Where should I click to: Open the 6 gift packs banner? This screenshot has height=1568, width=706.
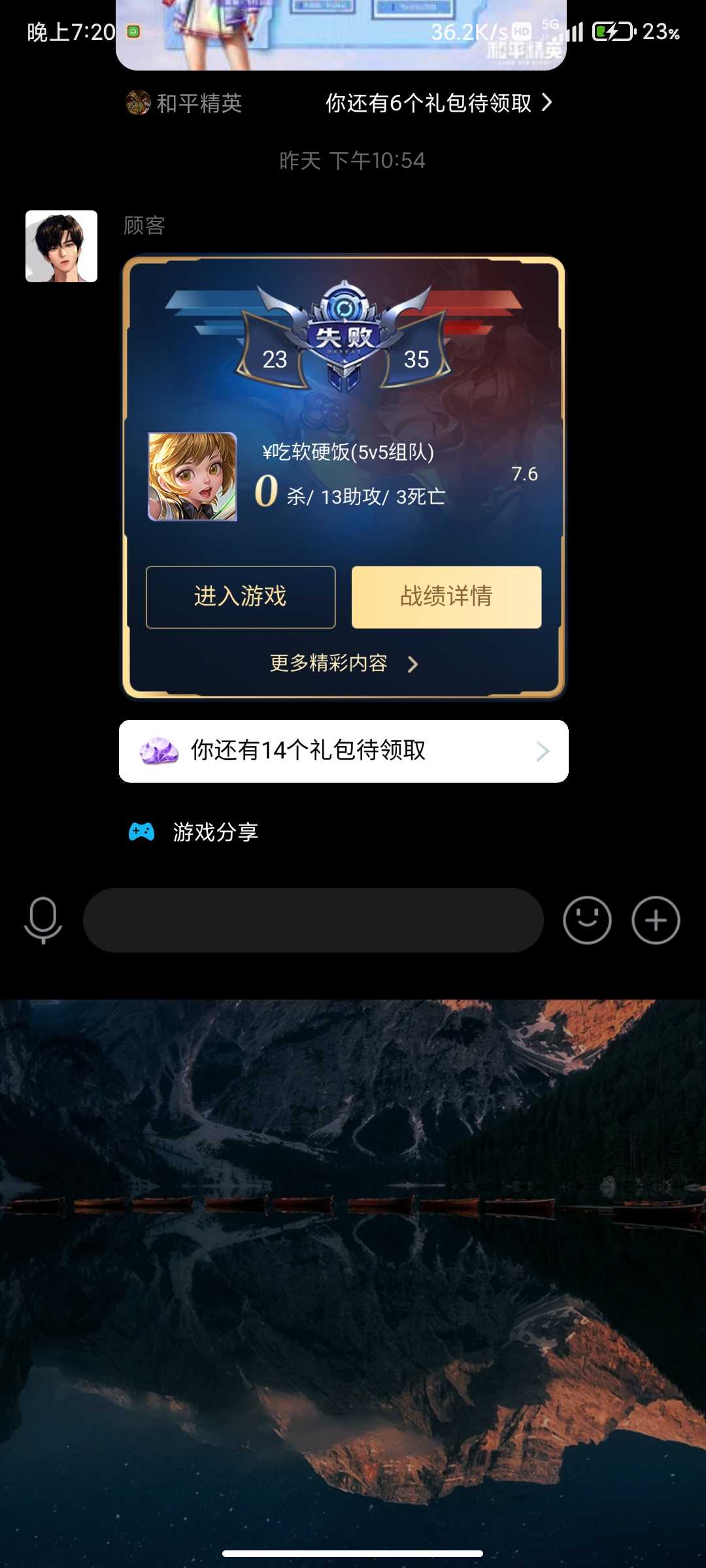point(439,103)
